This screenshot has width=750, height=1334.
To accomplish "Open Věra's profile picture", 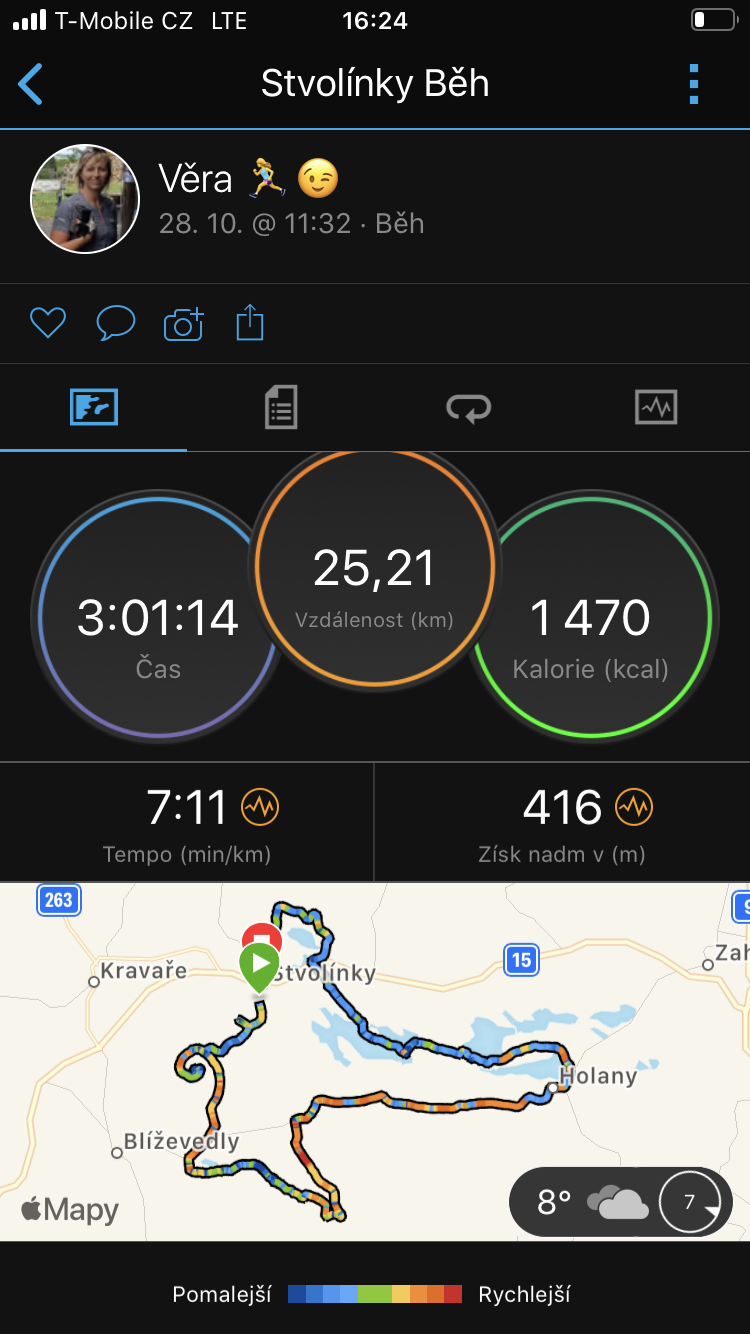I will tap(85, 198).
